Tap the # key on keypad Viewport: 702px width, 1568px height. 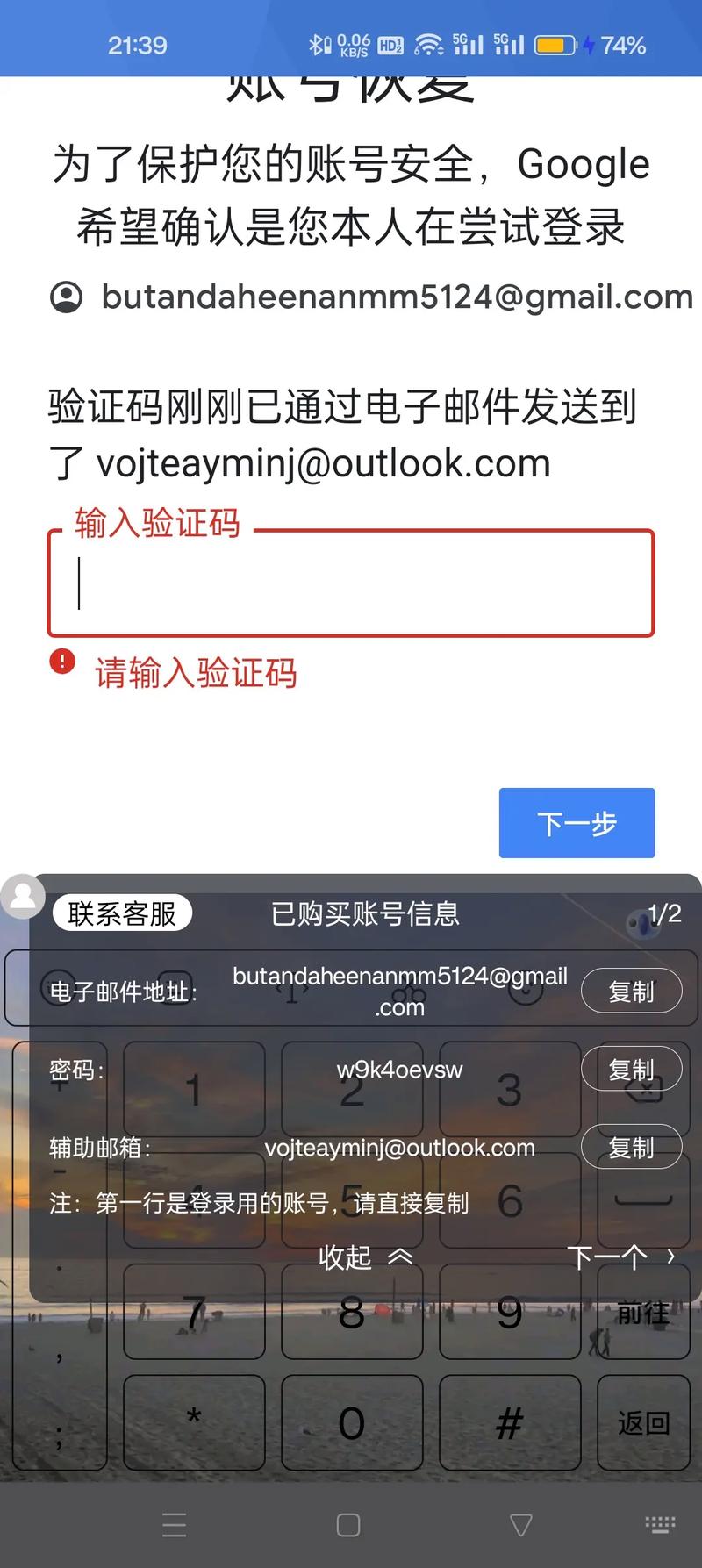coord(509,1422)
